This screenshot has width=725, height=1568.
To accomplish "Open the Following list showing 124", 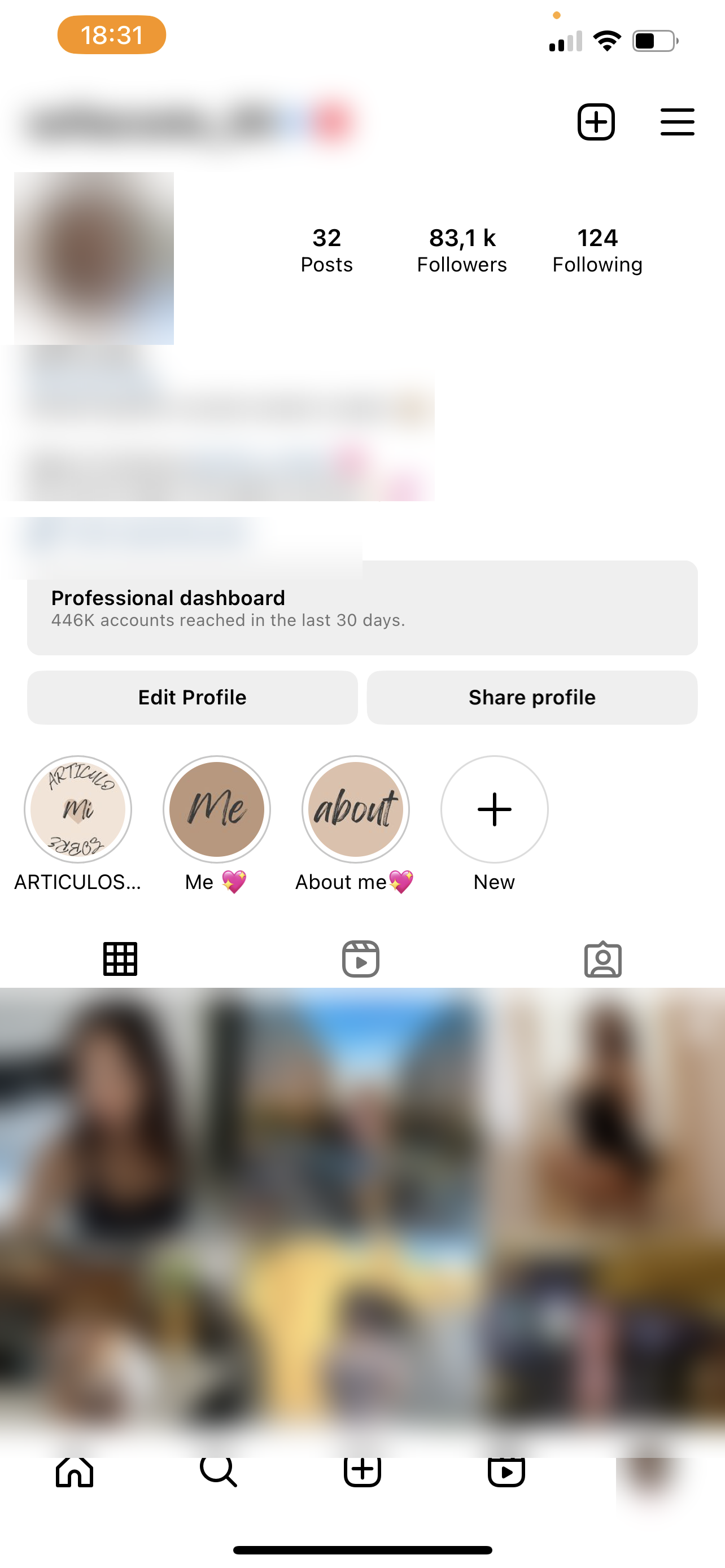I will [x=597, y=248].
